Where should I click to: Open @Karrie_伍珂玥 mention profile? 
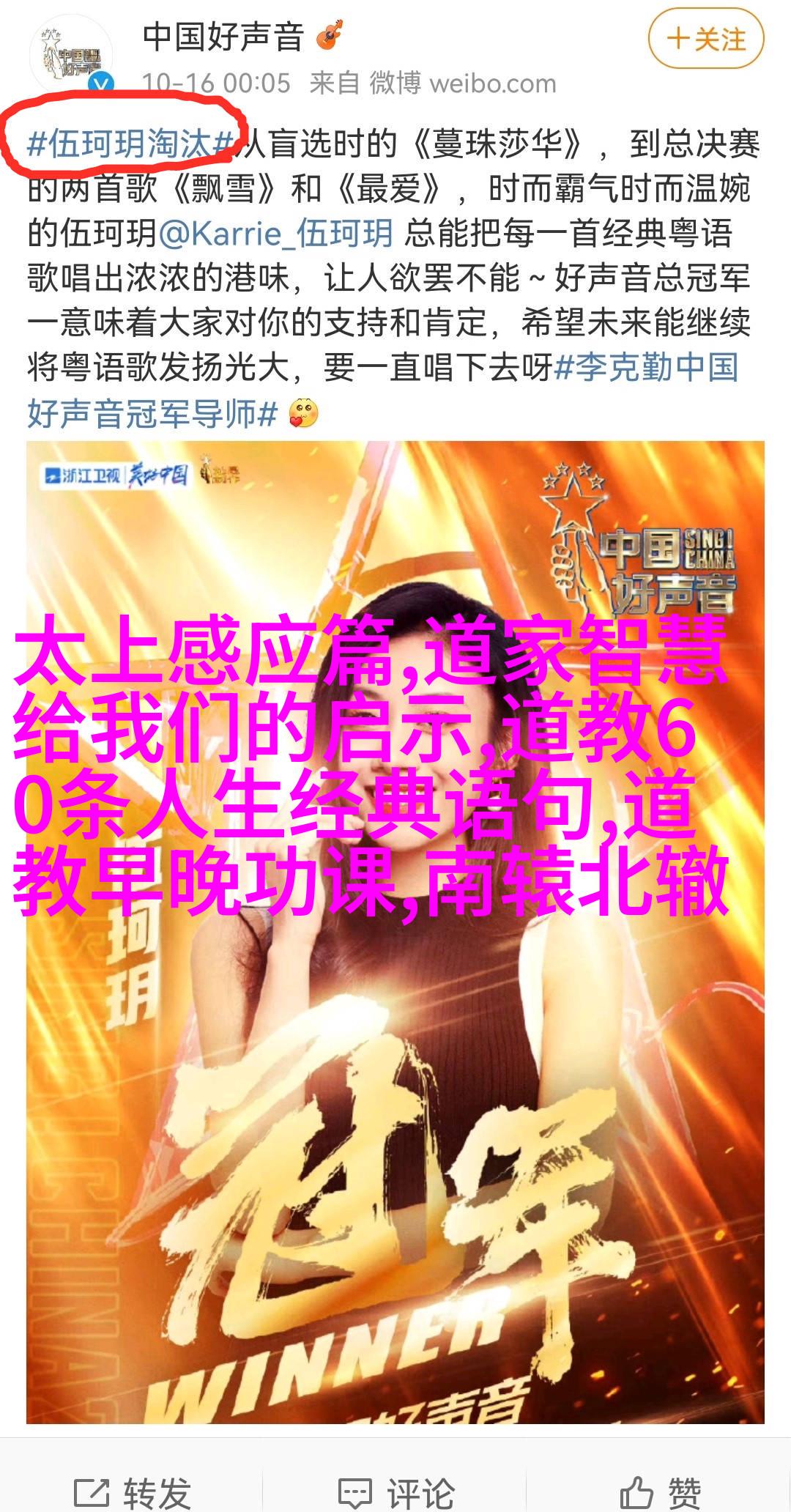(x=275, y=234)
